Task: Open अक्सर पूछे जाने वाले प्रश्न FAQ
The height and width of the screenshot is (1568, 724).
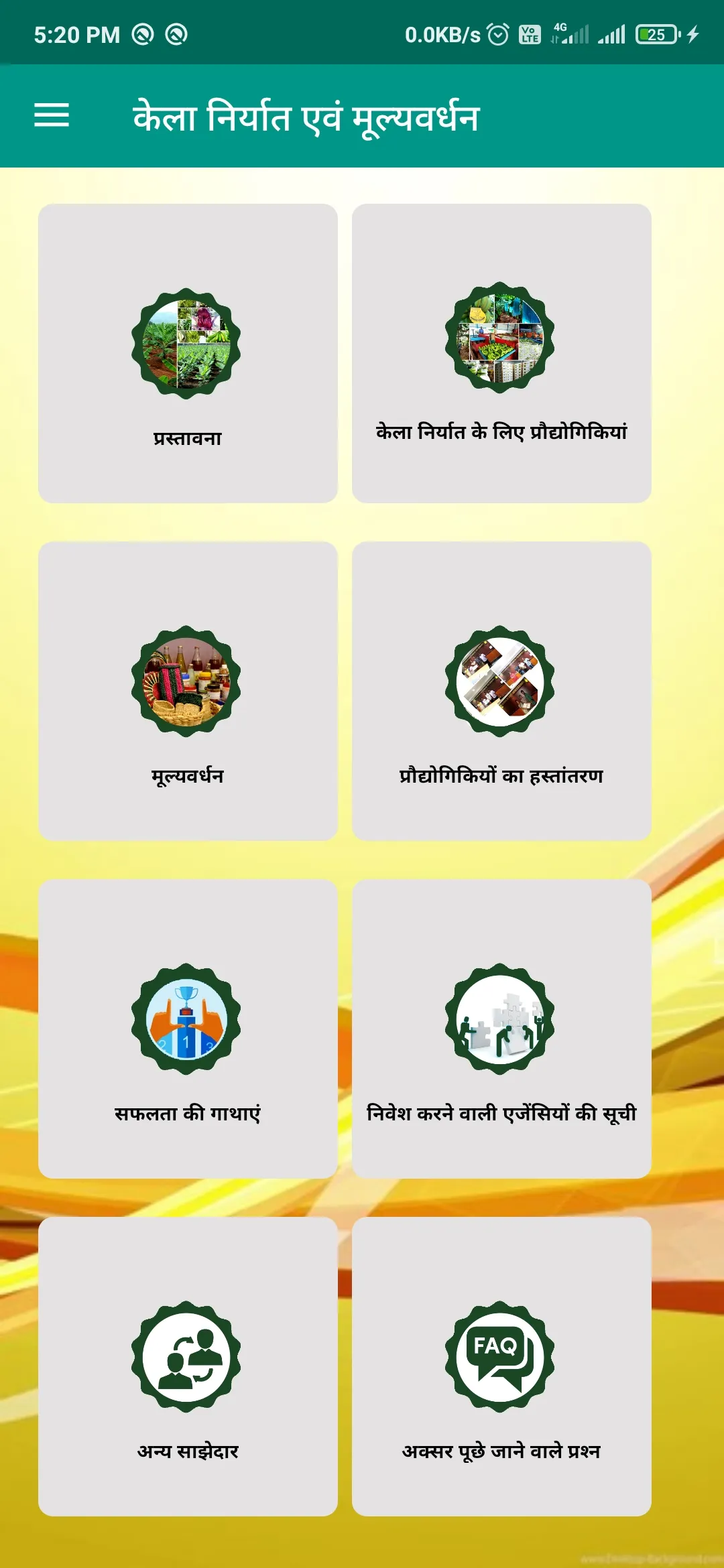Action: [x=501, y=1366]
